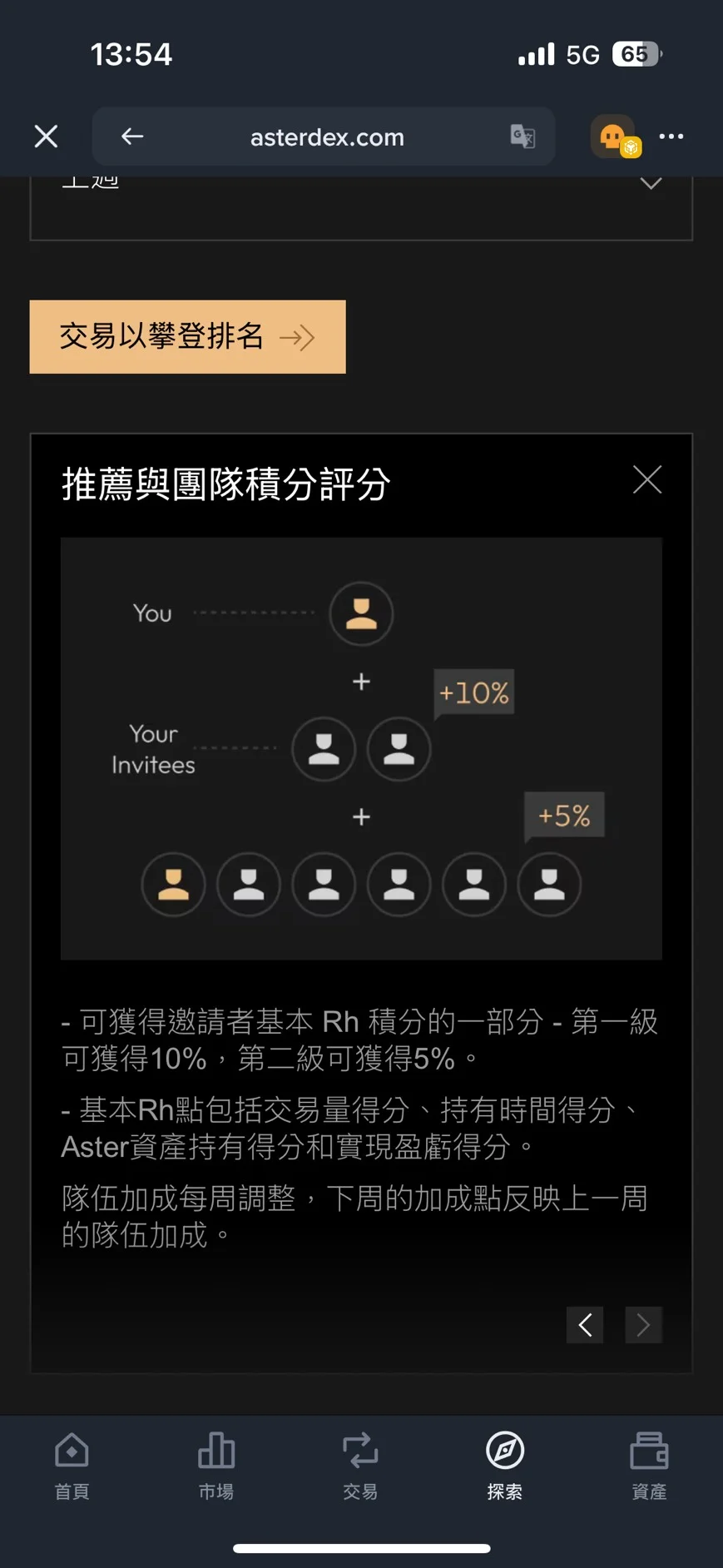Tap the +10% bonus label
Screen dimensions: 723x1568
click(473, 692)
